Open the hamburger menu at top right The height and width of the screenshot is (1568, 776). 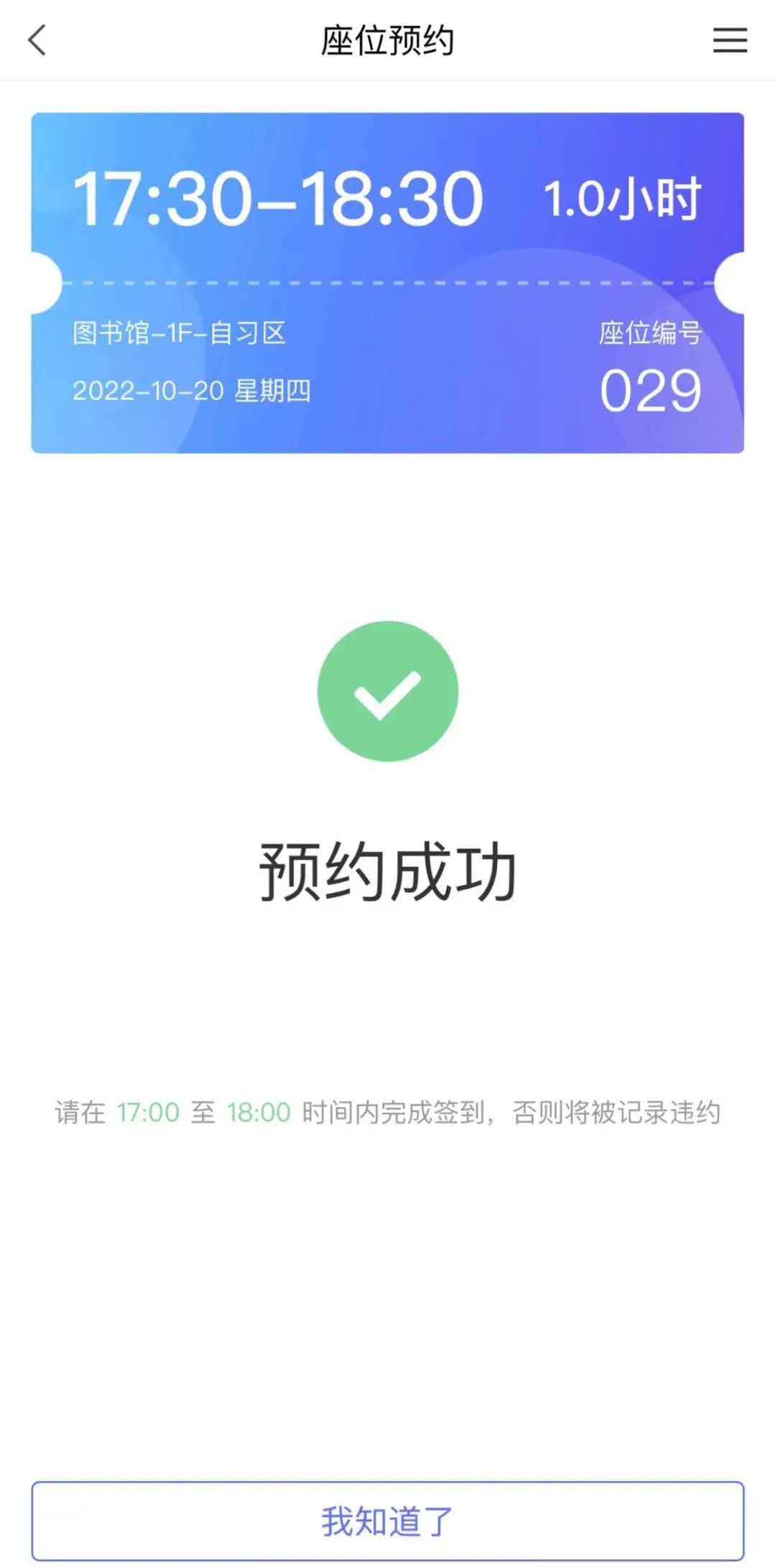click(729, 41)
